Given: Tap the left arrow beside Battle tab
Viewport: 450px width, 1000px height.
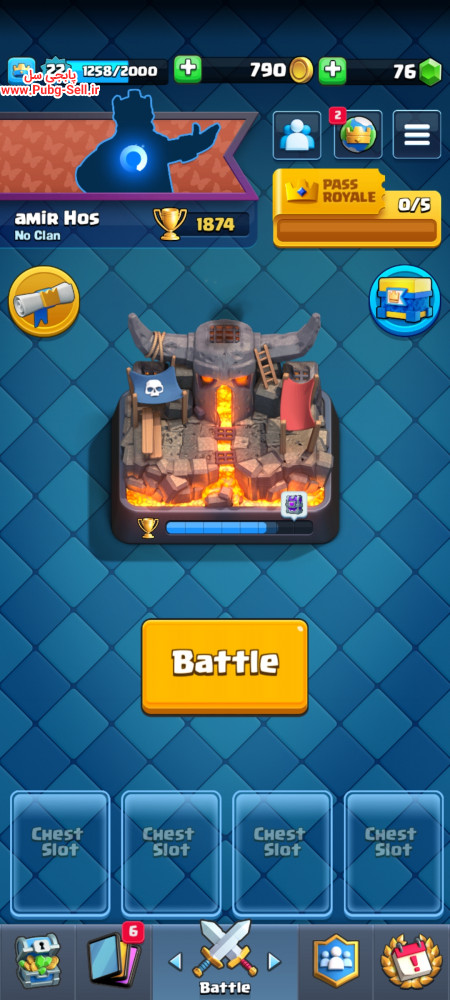Looking at the screenshot, I should 175,961.
